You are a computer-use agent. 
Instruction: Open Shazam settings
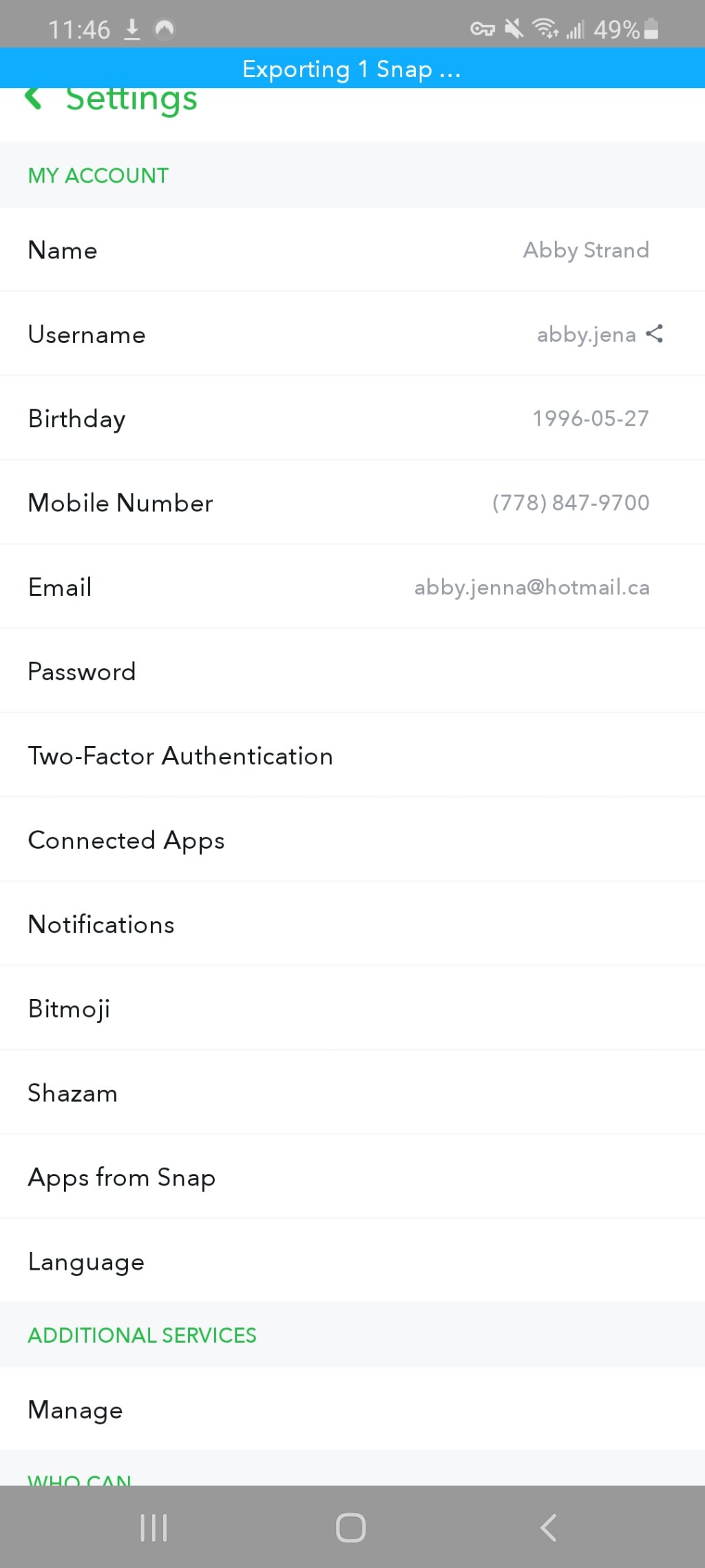point(352,1093)
